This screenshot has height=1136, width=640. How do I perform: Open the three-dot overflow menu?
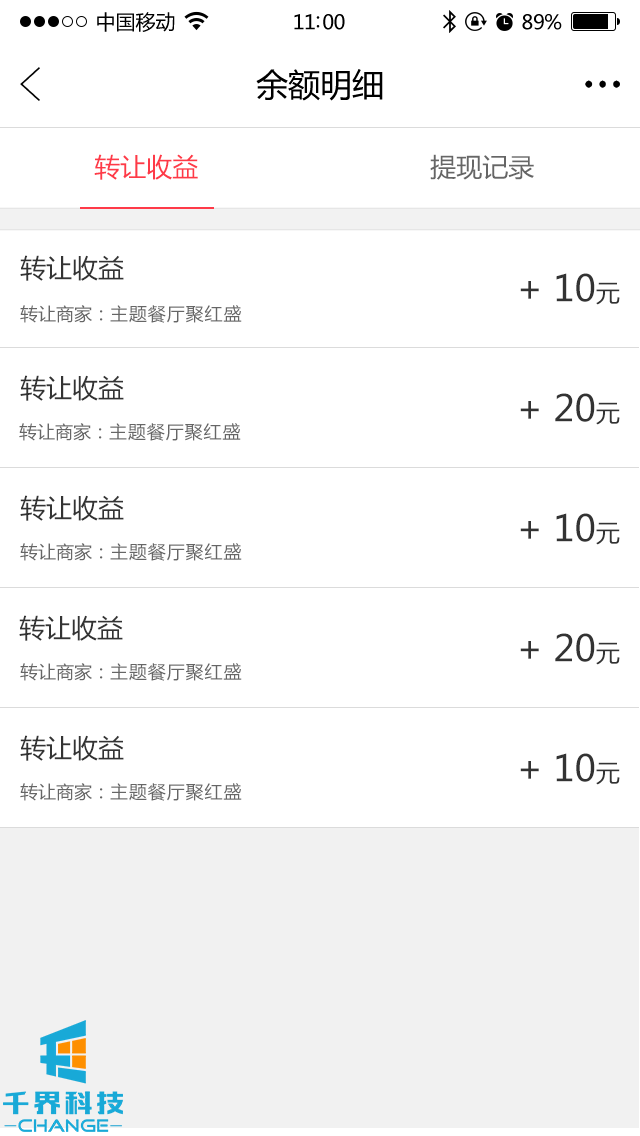click(602, 85)
